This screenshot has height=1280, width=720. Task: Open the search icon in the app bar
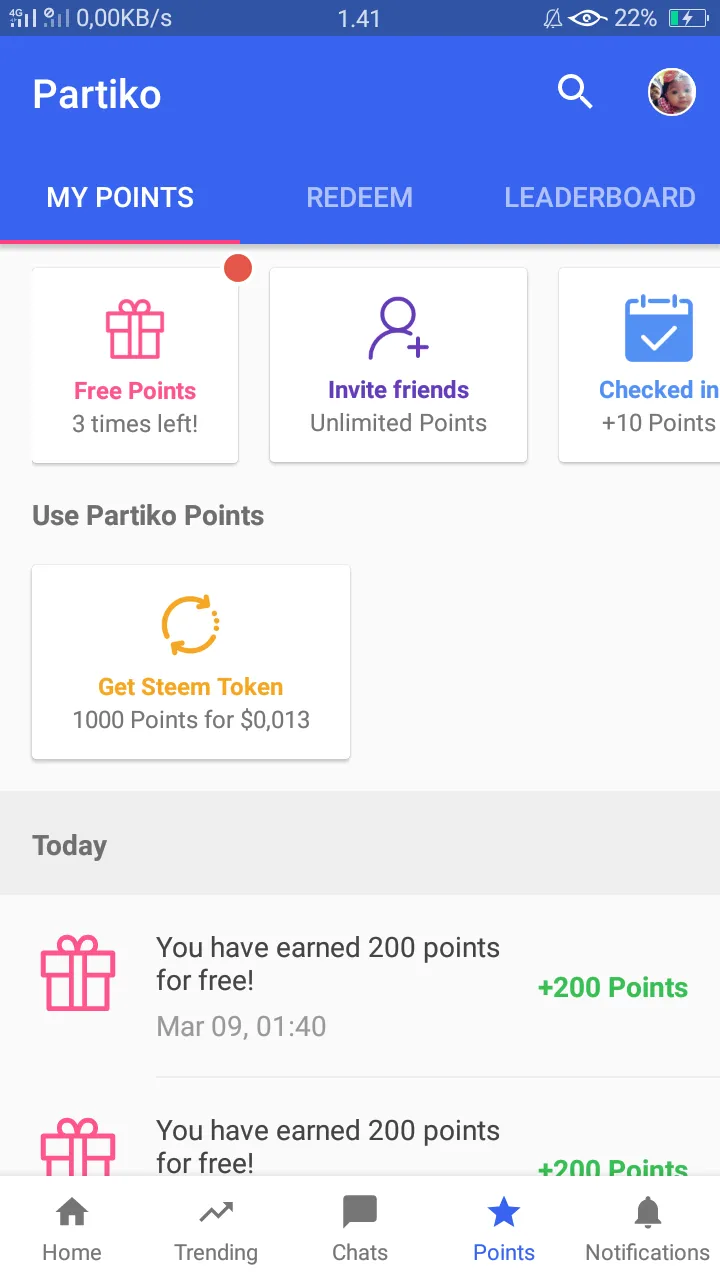click(575, 93)
